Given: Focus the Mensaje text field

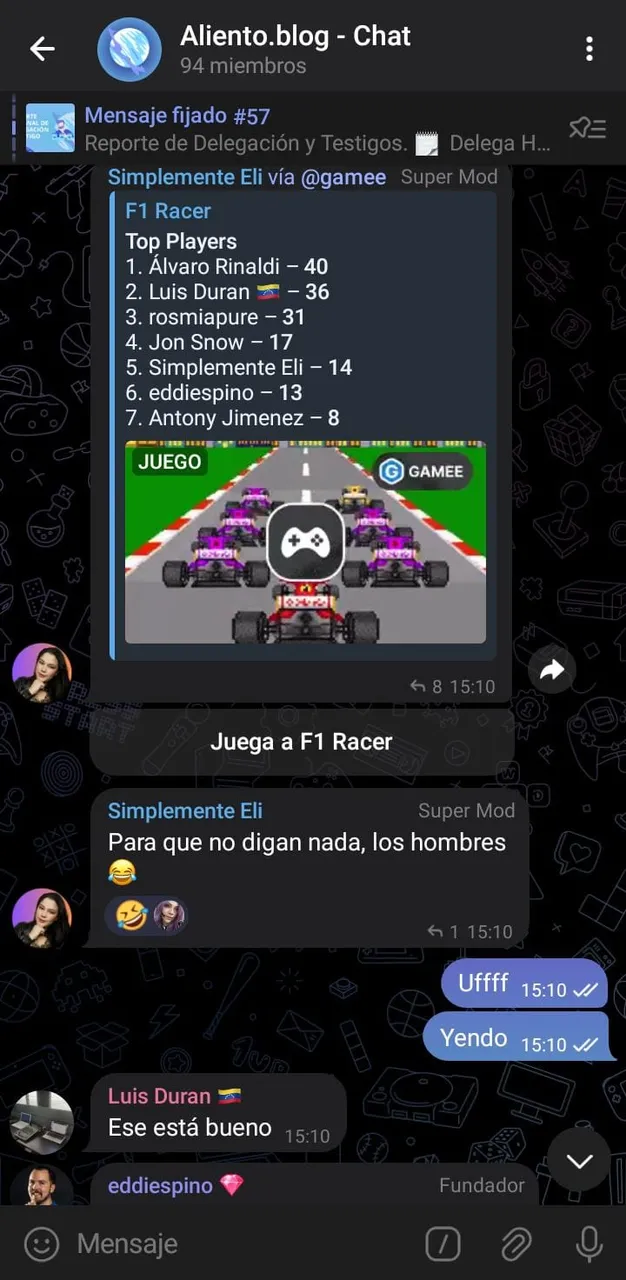Looking at the screenshot, I should (240, 1244).
